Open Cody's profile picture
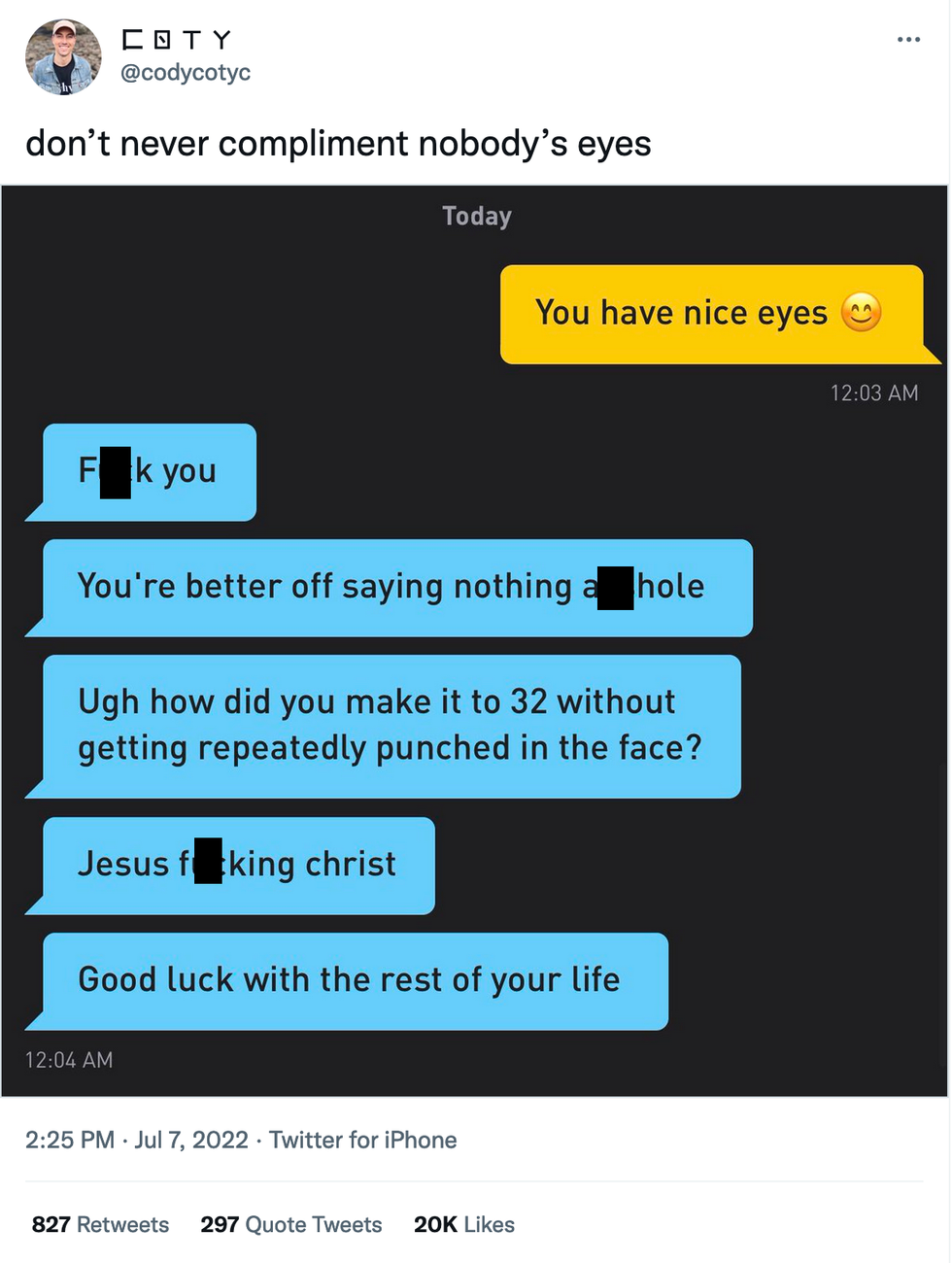Viewport: 952px width, 1263px height. (63, 57)
